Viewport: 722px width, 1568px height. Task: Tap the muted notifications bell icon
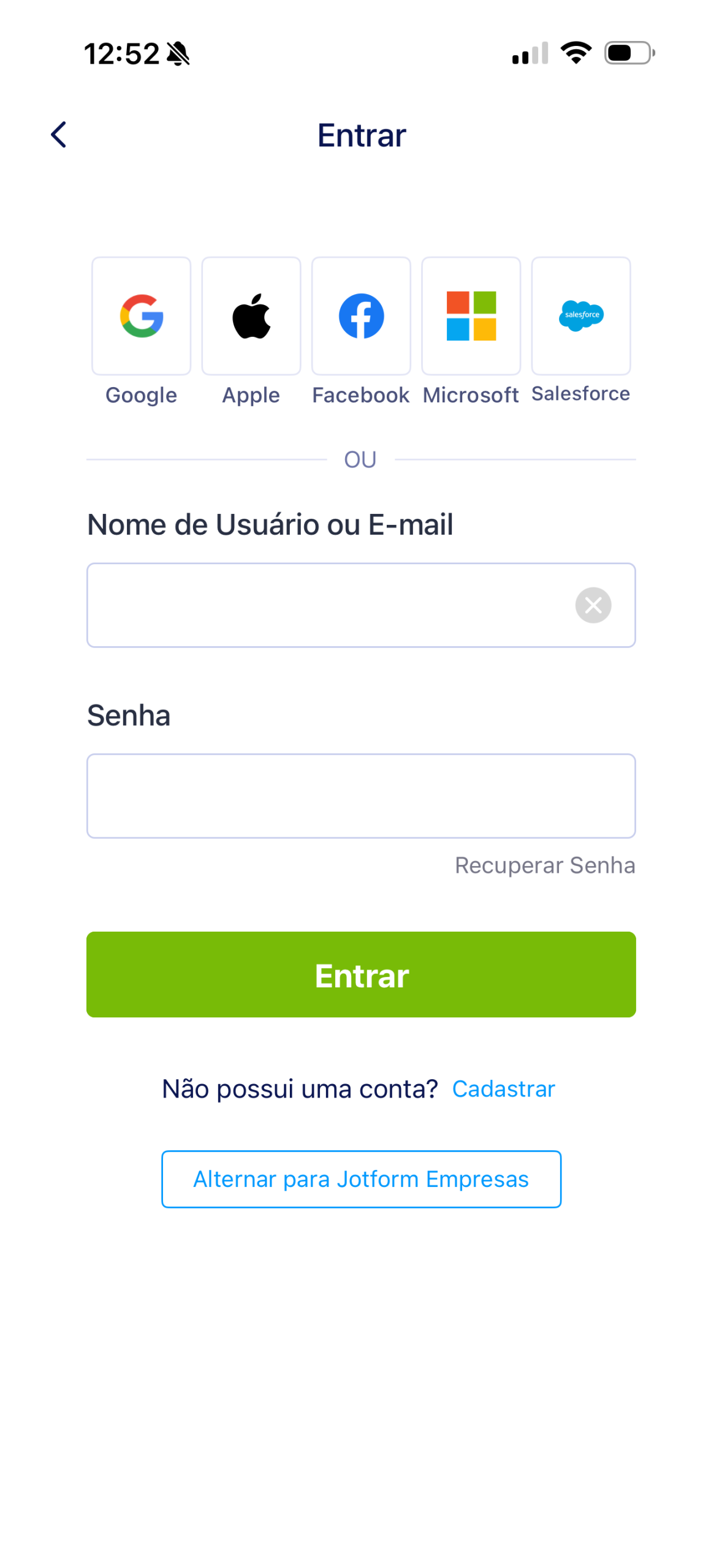[178, 54]
